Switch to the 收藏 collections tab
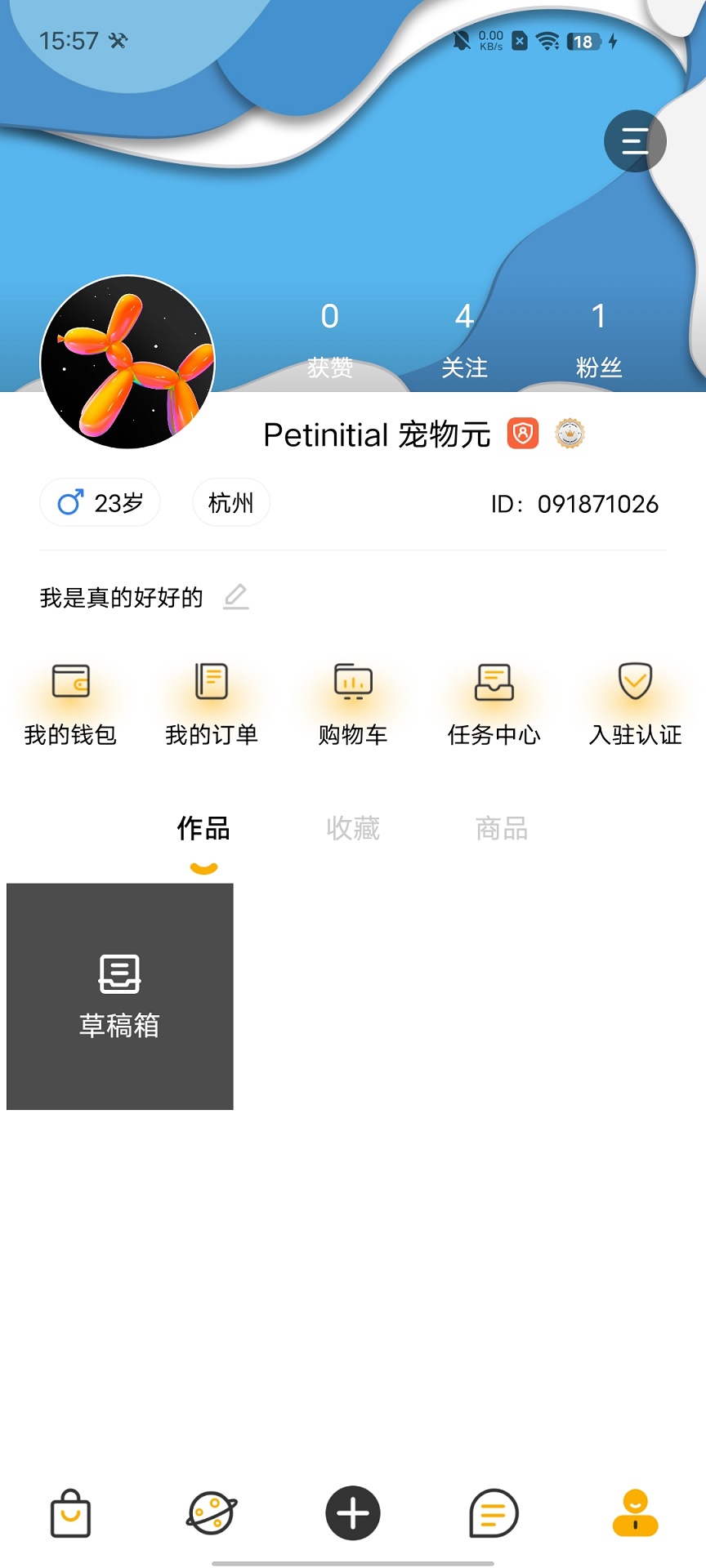The height and width of the screenshot is (1568, 706). point(353,828)
